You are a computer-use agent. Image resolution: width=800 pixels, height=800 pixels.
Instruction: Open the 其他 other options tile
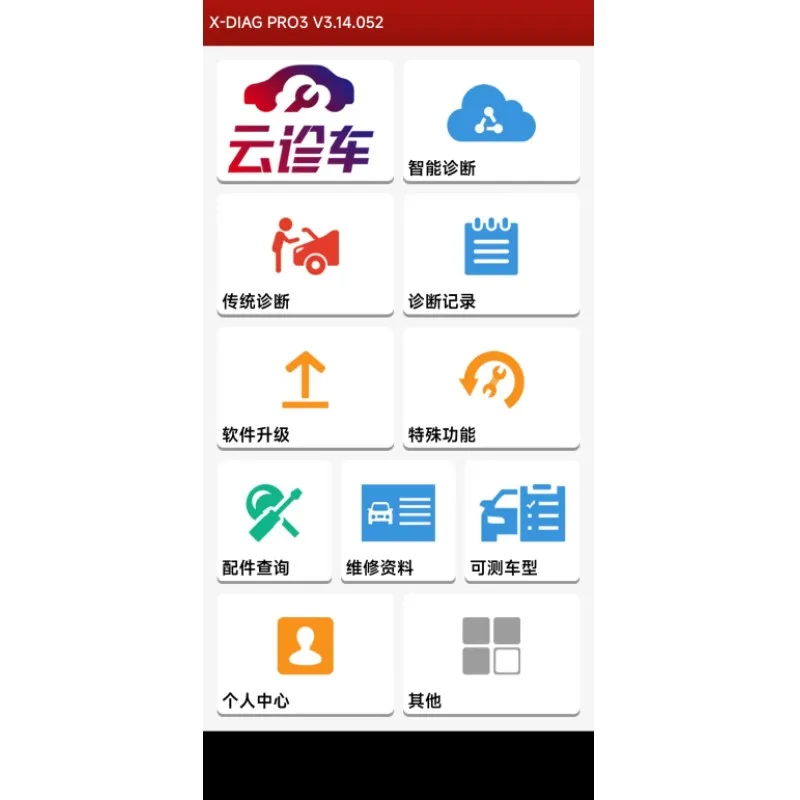[491, 655]
